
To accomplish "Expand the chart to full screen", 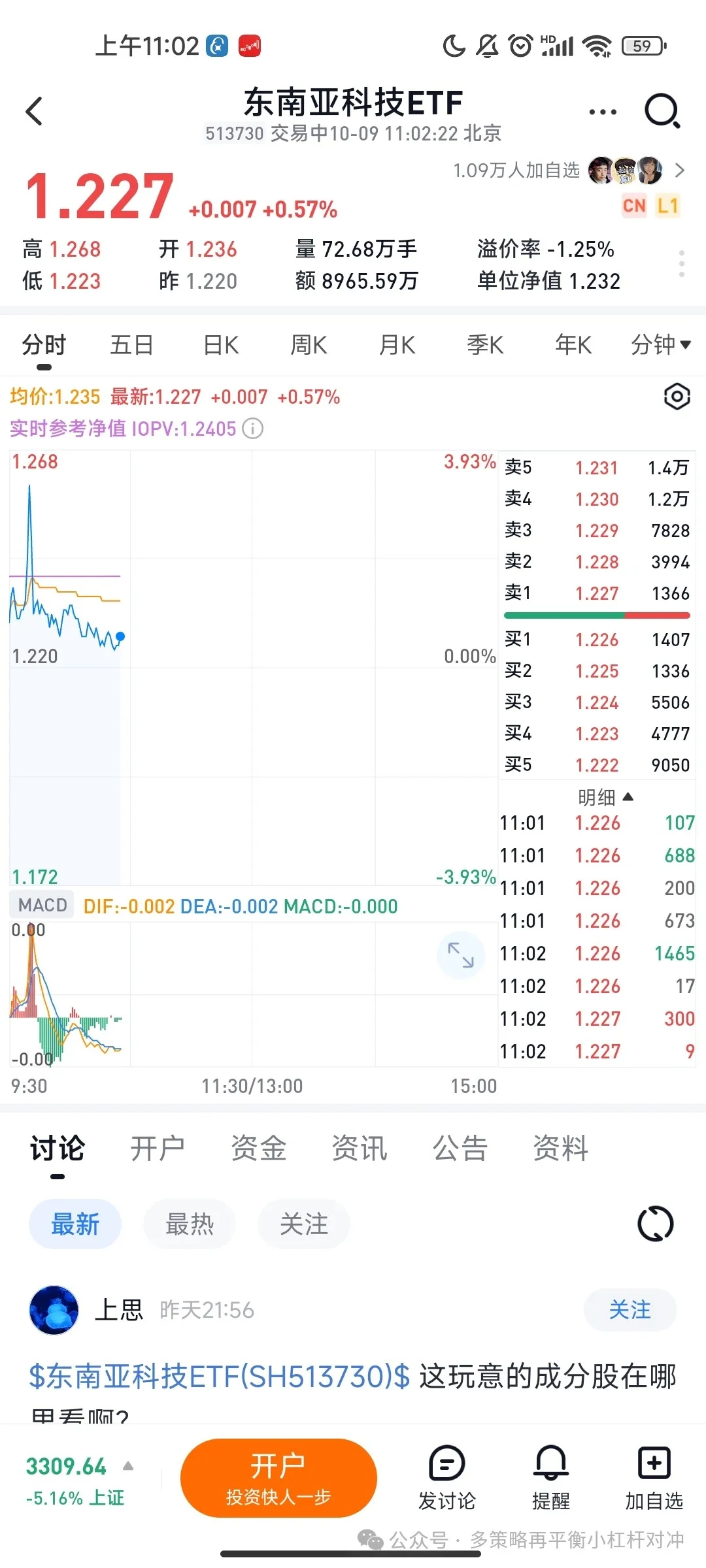I will [460, 955].
